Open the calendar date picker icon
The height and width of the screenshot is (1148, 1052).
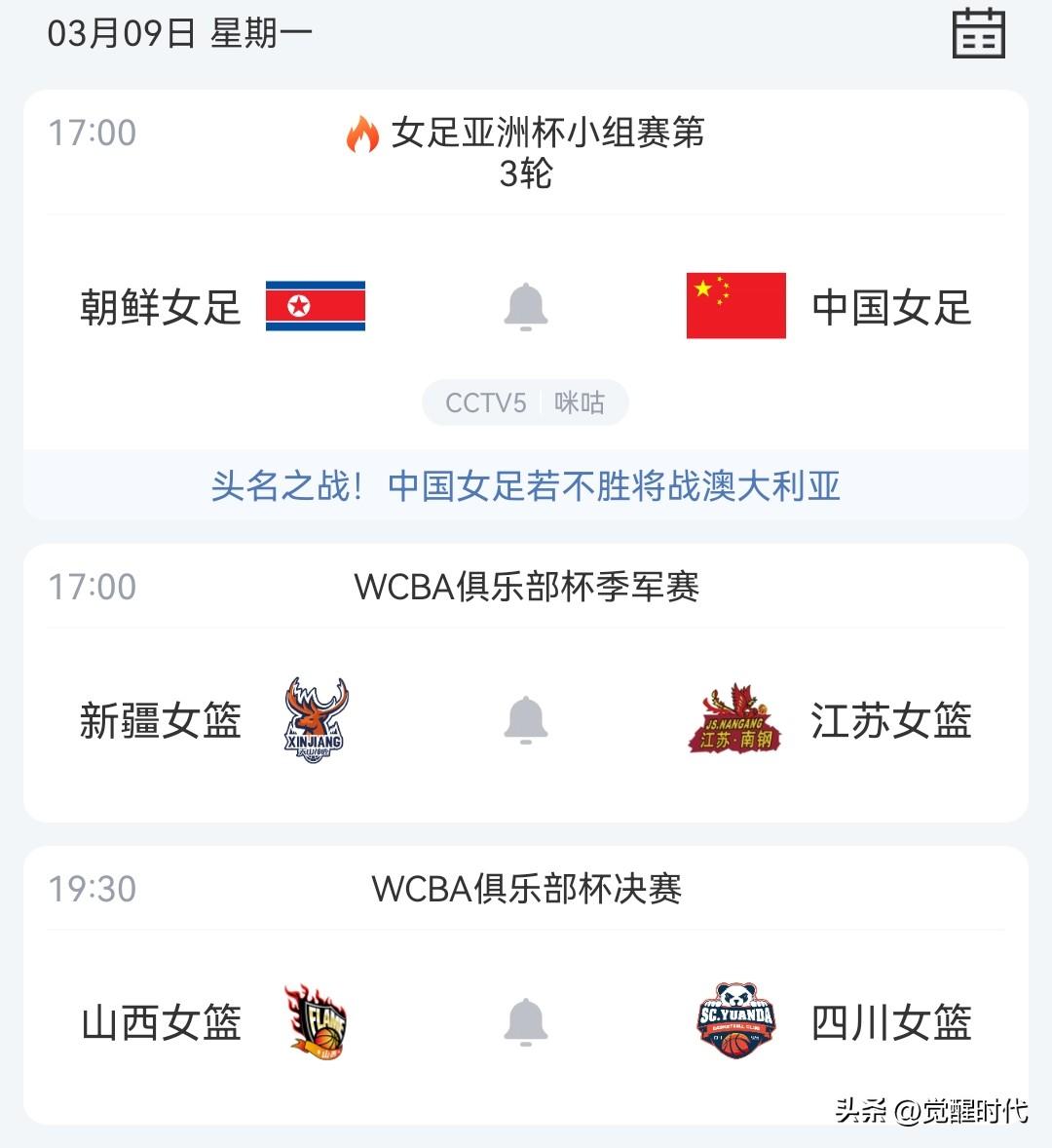point(981,32)
